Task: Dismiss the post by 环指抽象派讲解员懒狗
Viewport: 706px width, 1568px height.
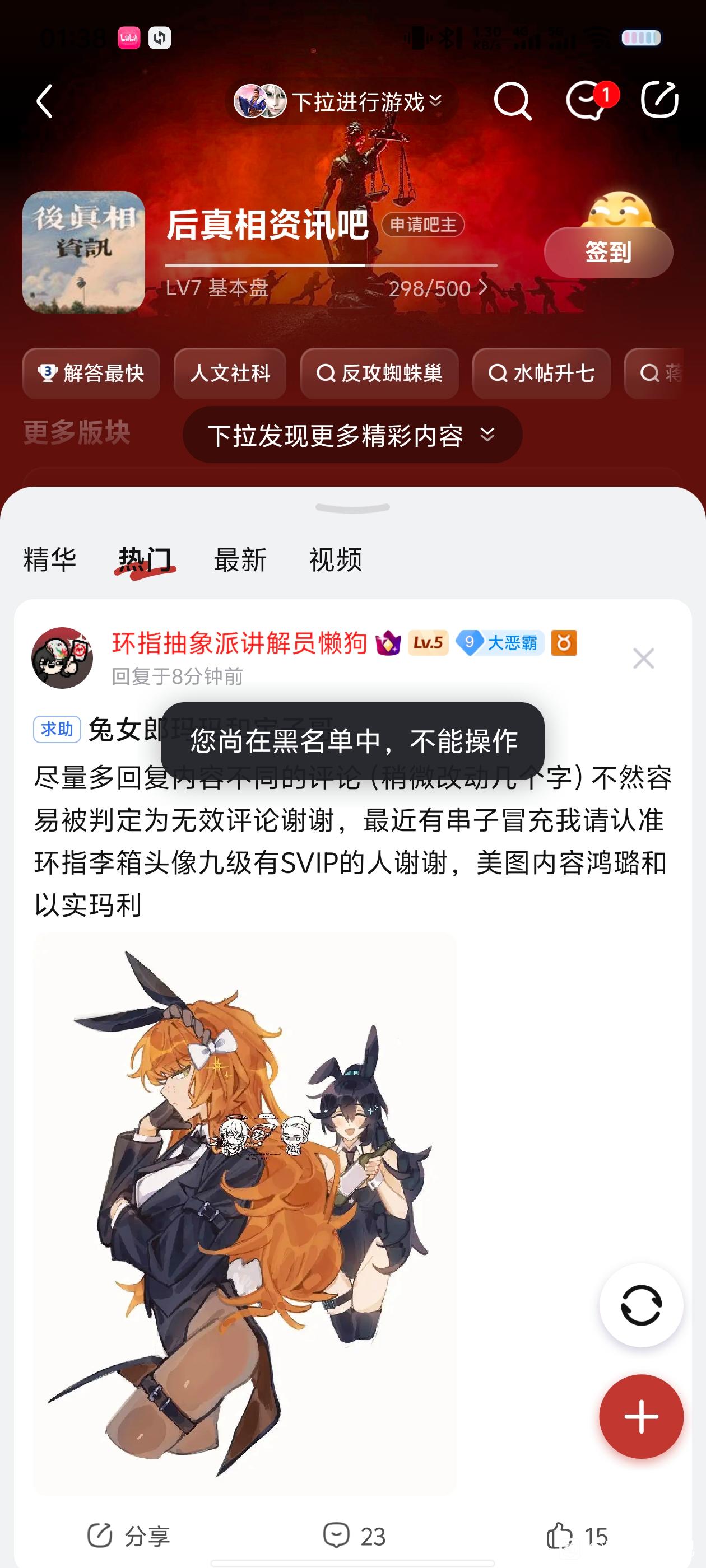Action: point(643,658)
